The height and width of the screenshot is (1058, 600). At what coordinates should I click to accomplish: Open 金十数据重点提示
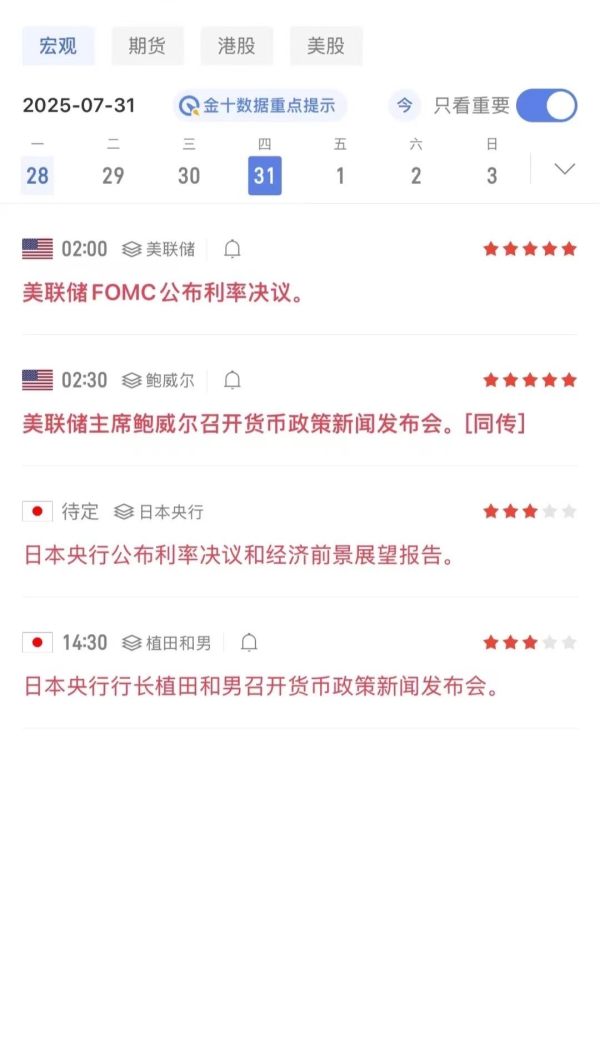pos(260,106)
